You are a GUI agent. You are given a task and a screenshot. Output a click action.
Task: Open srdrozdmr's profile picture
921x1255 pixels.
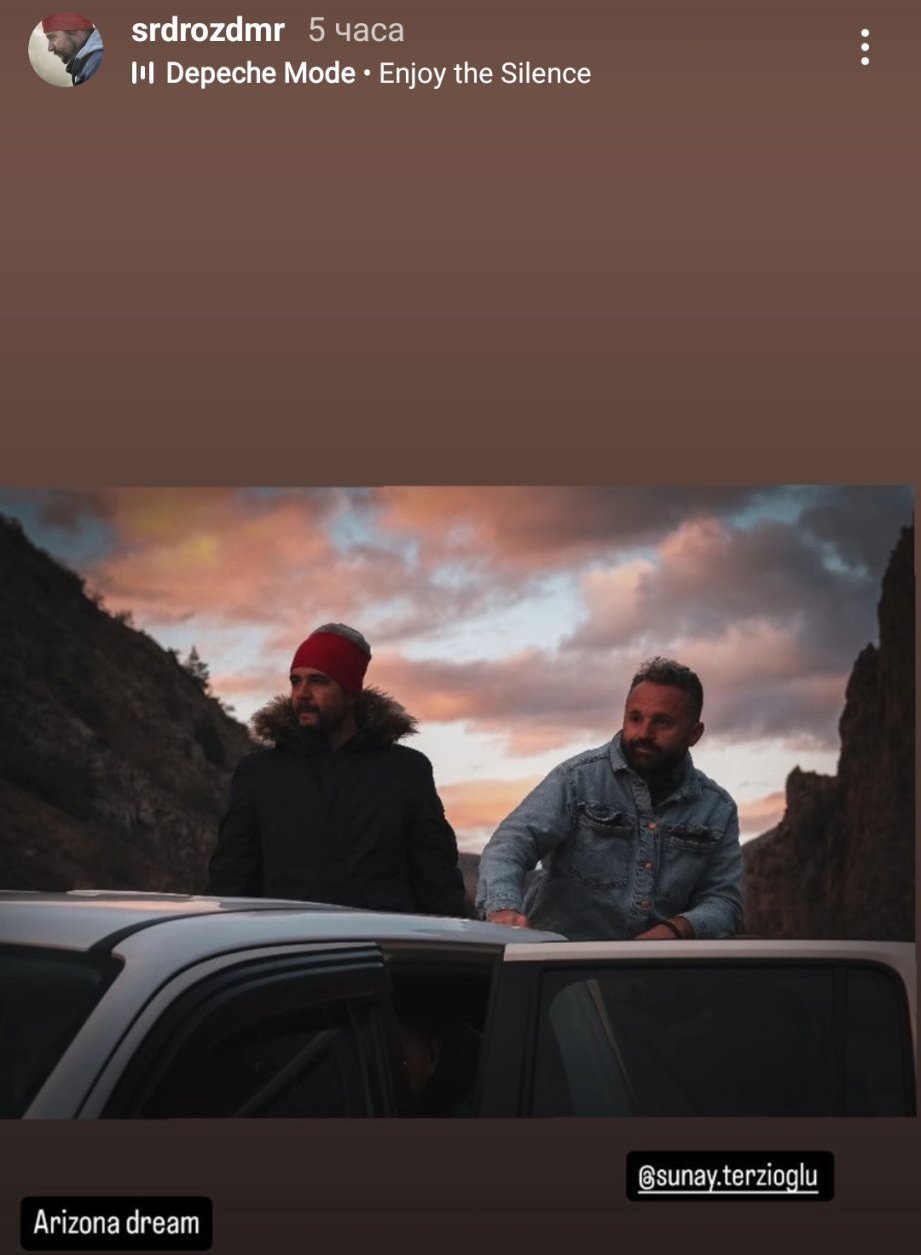pyautogui.click(x=65, y=49)
